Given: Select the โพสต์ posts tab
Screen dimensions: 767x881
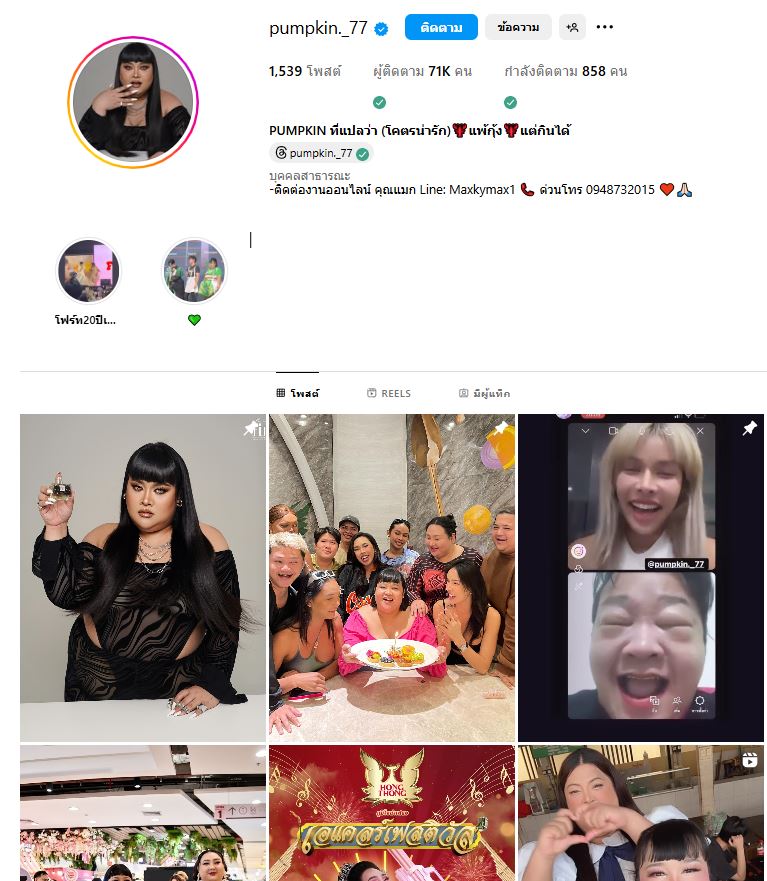Looking at the screenshot, I should coord(297,394).
